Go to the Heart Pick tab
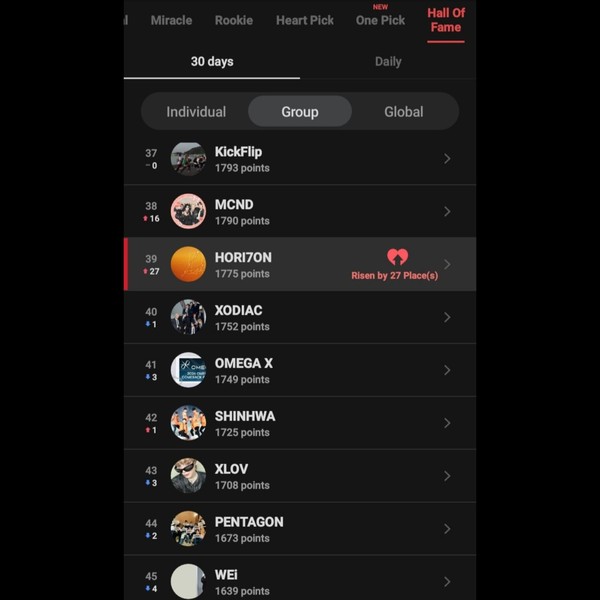The width and height of the screenshot is (600, 600). 305,20
